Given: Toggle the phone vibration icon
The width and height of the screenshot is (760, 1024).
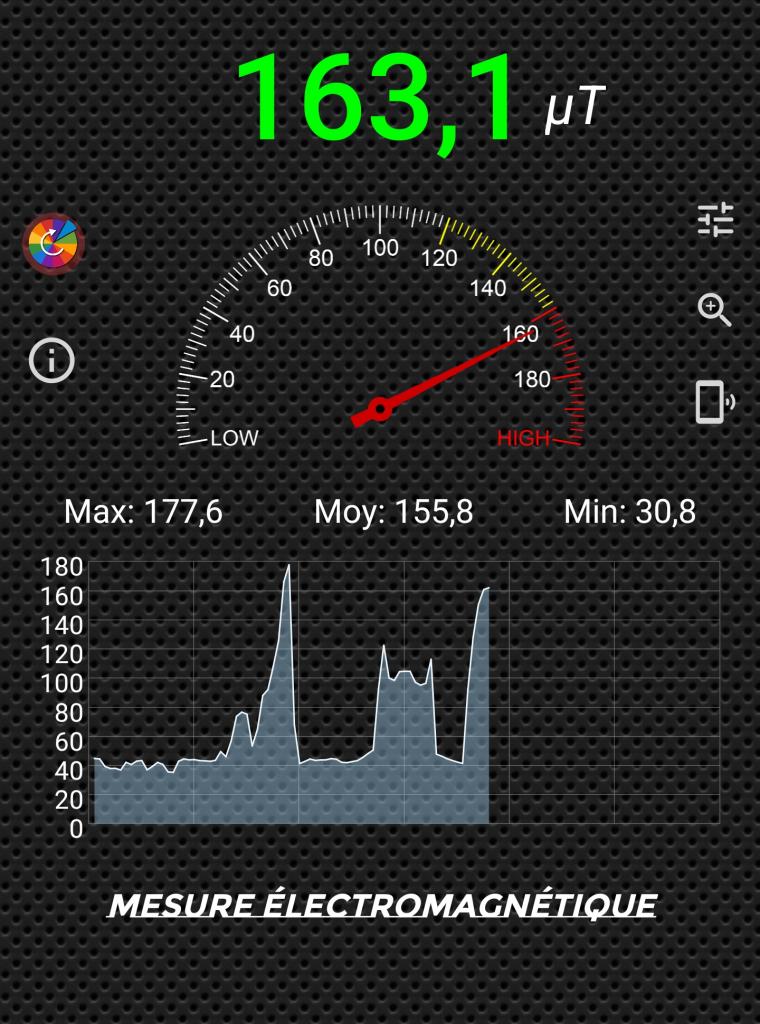Looking at the screenshot, I should [715, 402].
